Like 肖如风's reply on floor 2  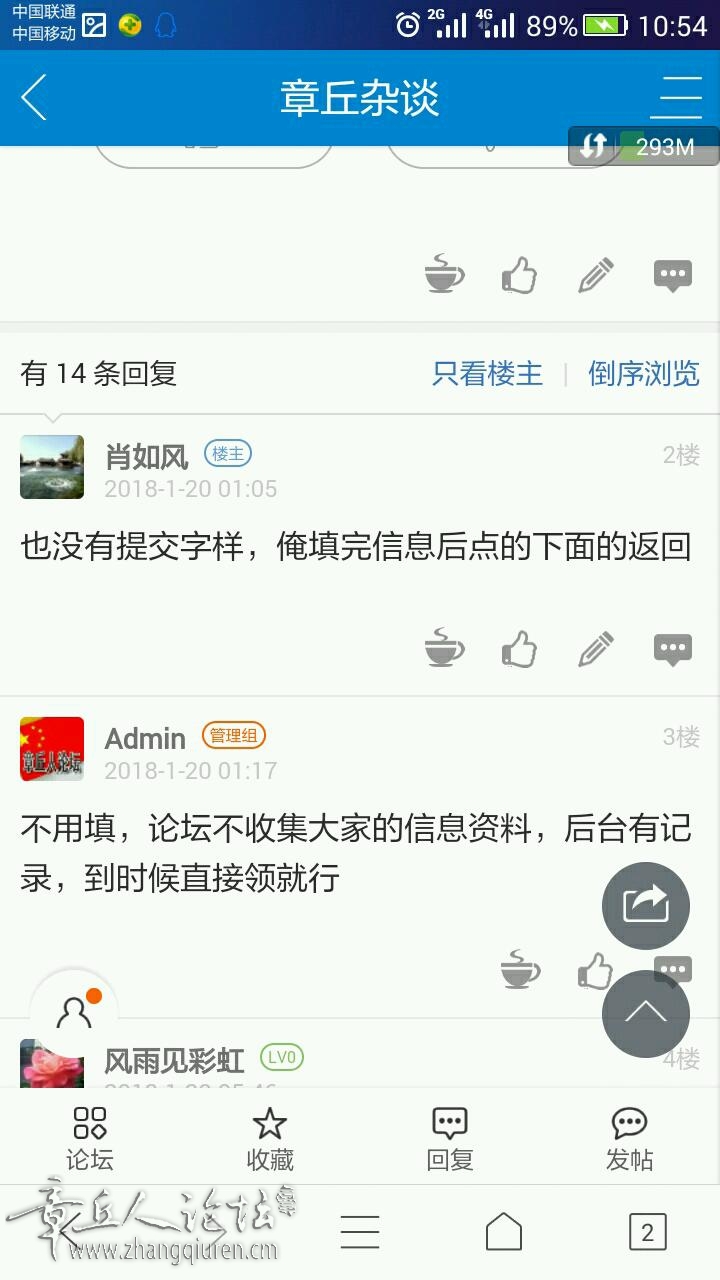(x=520, y=650)
